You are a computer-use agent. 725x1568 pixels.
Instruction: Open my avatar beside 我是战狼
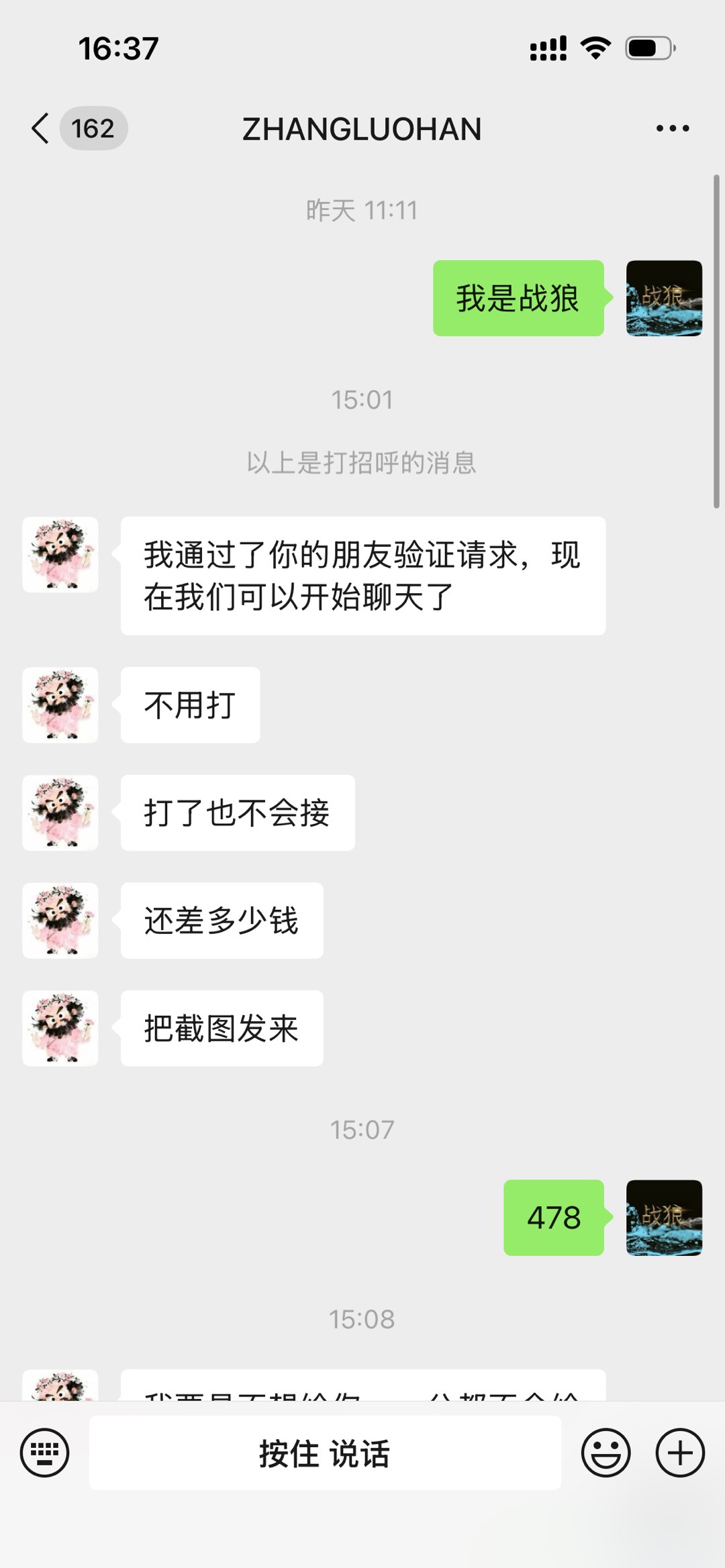(x=664, y=298)
